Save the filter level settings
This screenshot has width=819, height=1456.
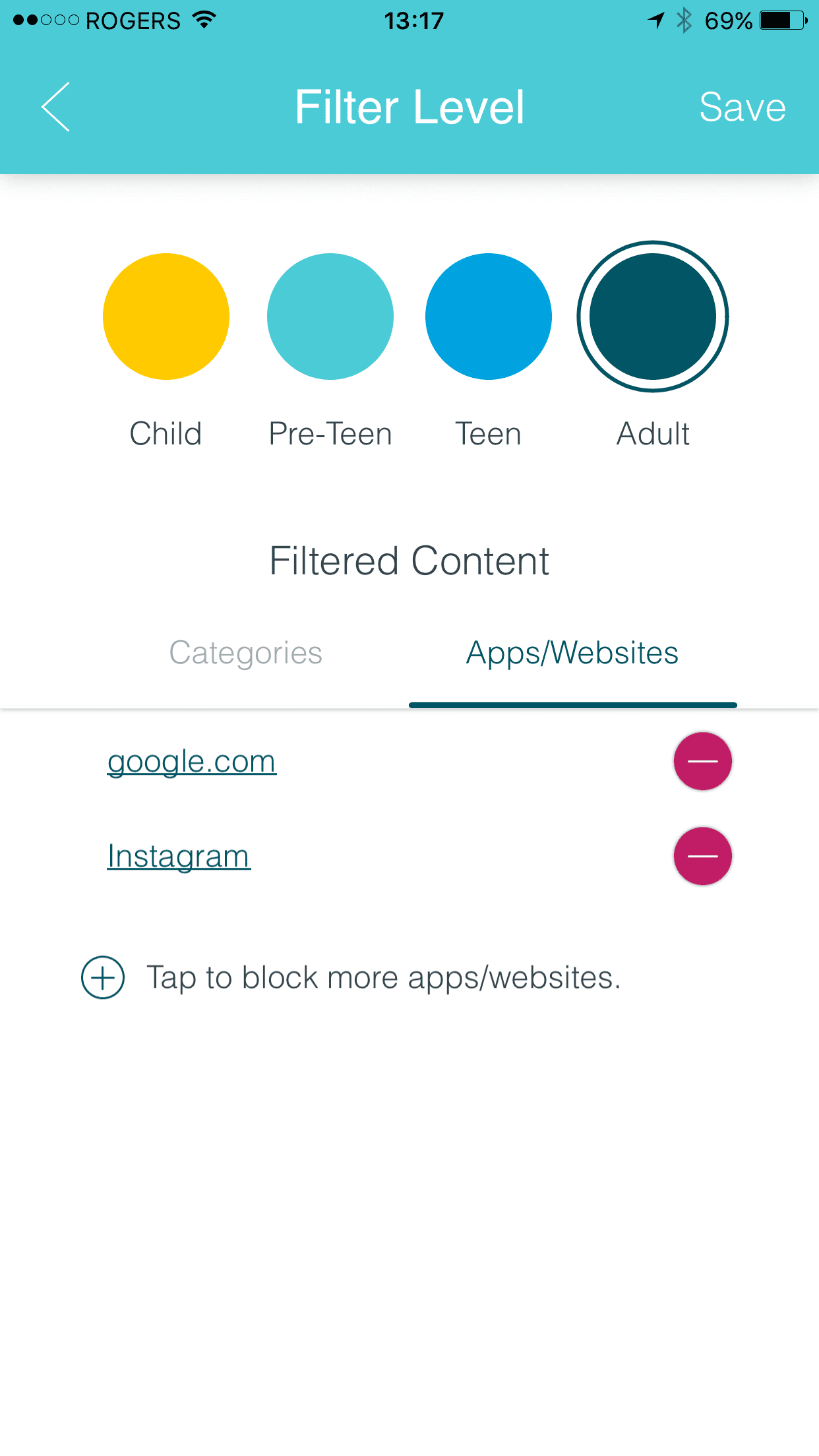coord(742,107)
